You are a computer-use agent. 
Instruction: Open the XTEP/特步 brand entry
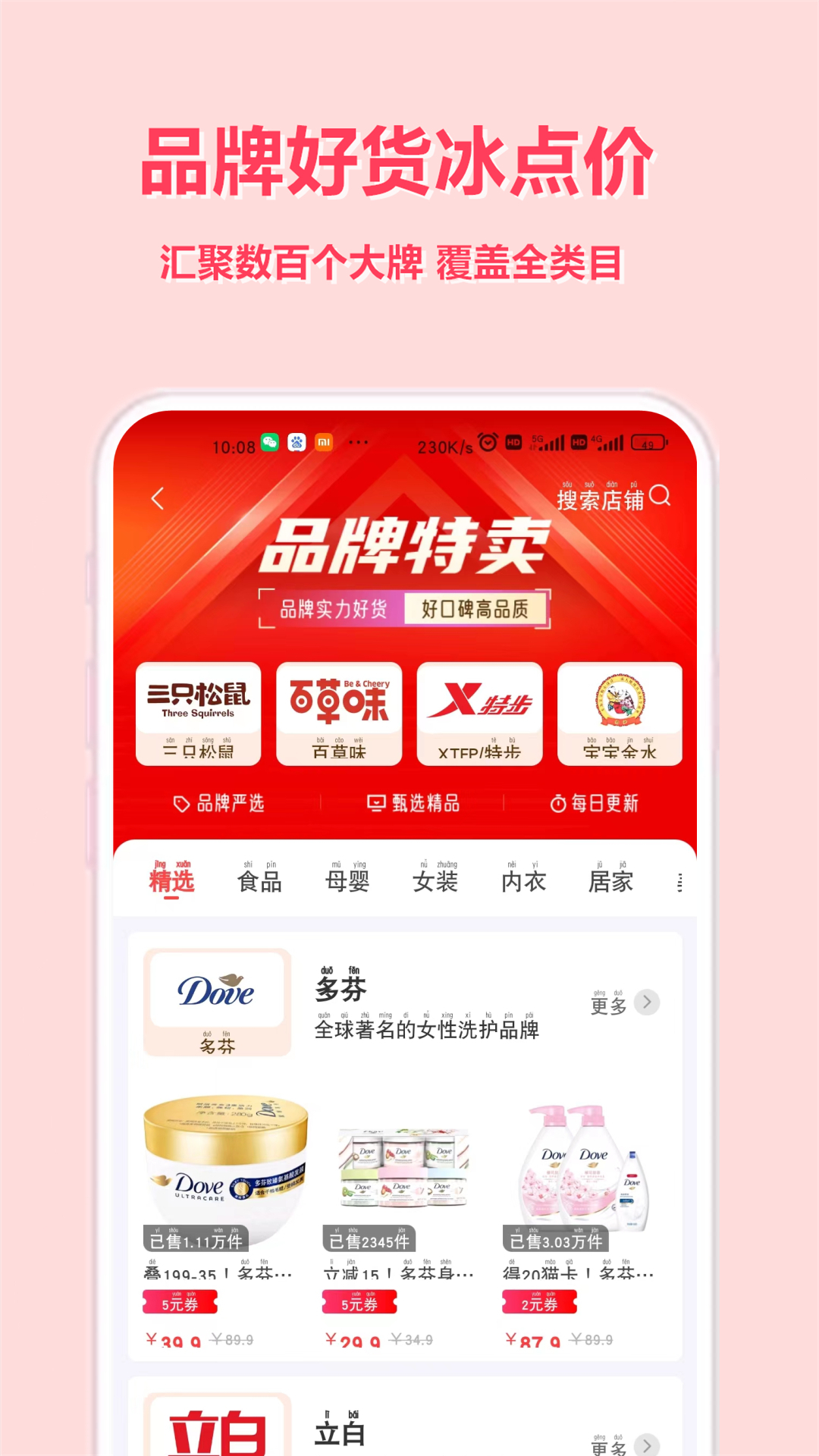tap(479, 712)
